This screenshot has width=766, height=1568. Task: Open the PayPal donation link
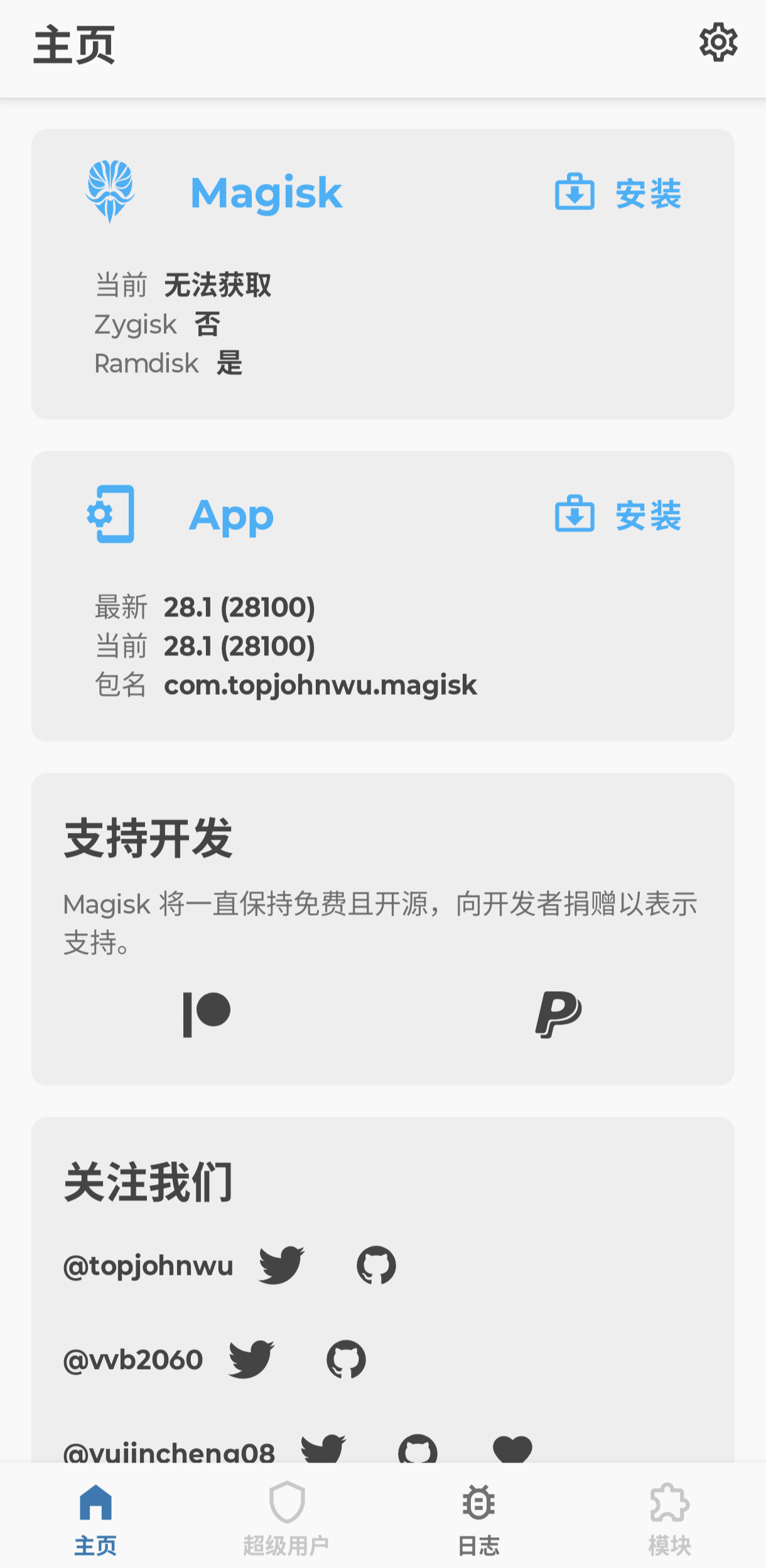point(558,1014)
